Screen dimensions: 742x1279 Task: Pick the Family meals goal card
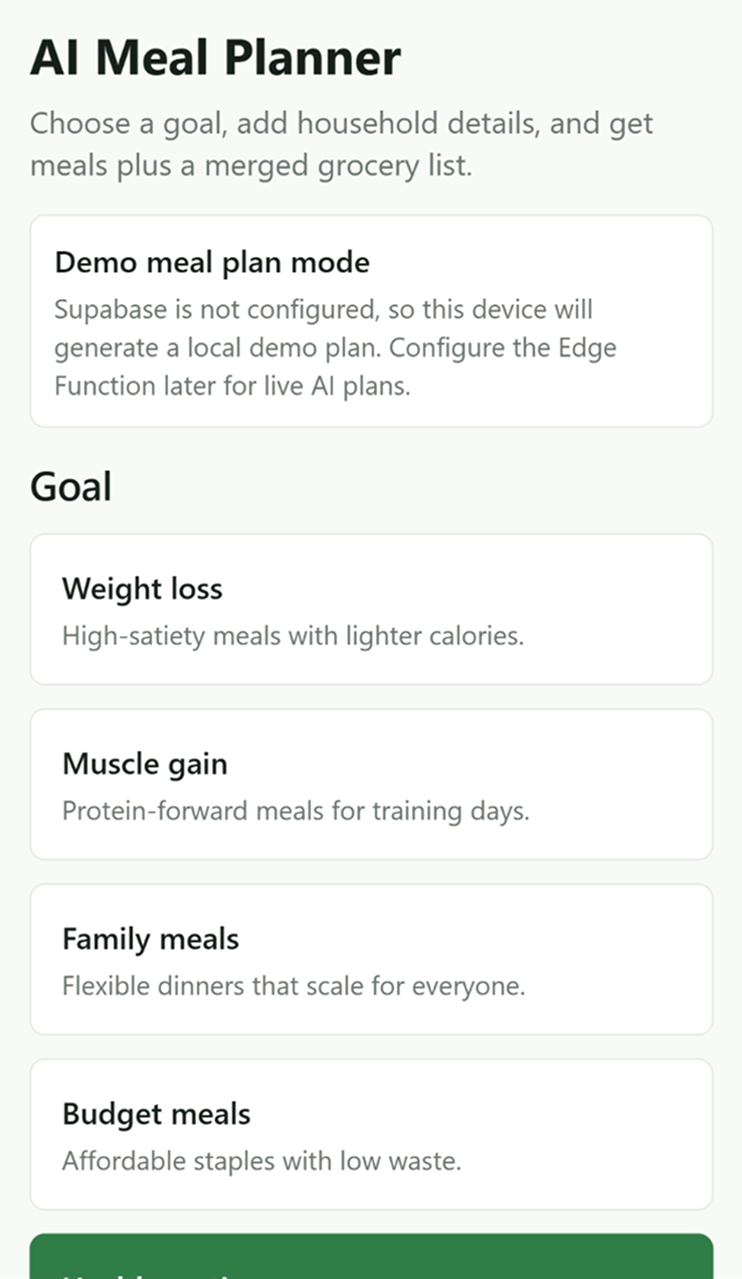371,959
